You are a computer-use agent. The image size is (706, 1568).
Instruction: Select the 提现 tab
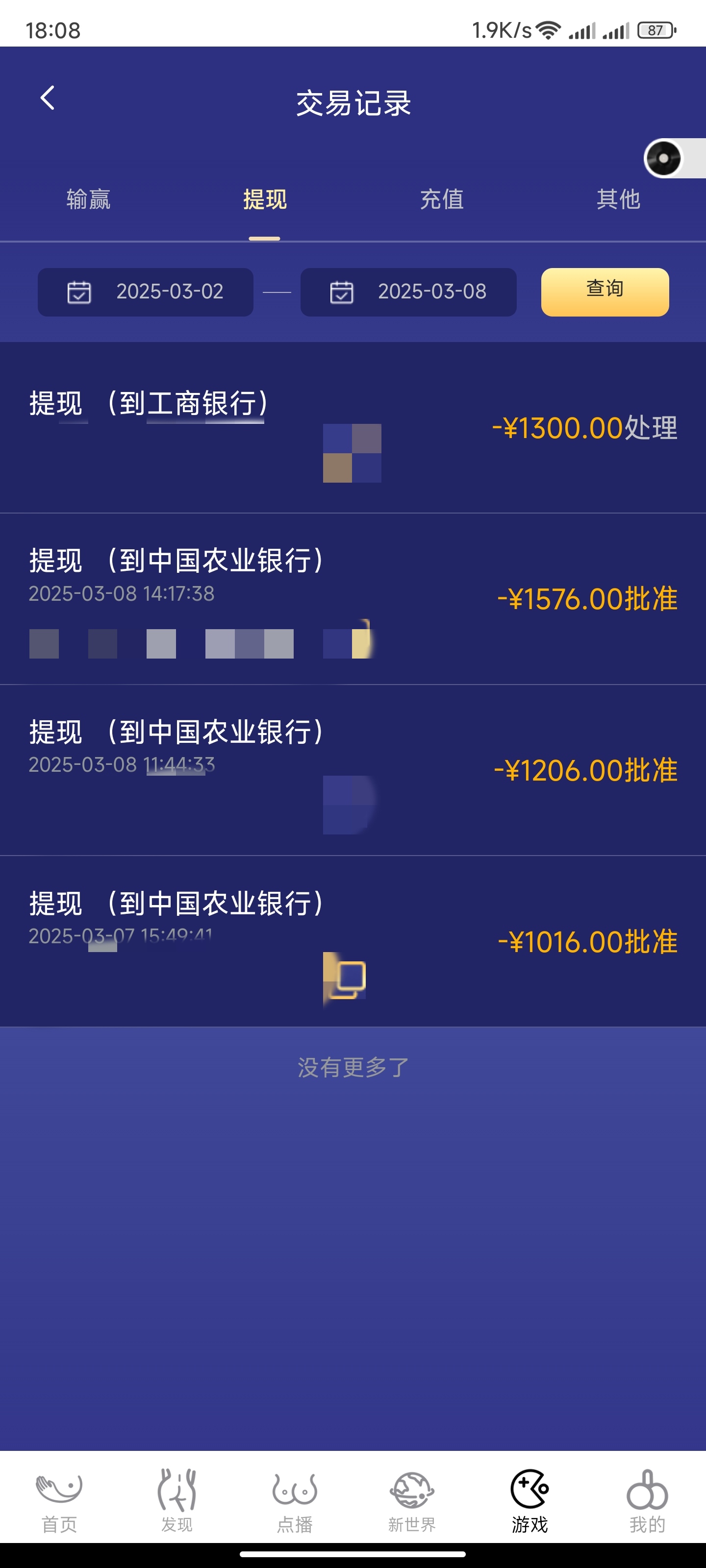(264, 199)
